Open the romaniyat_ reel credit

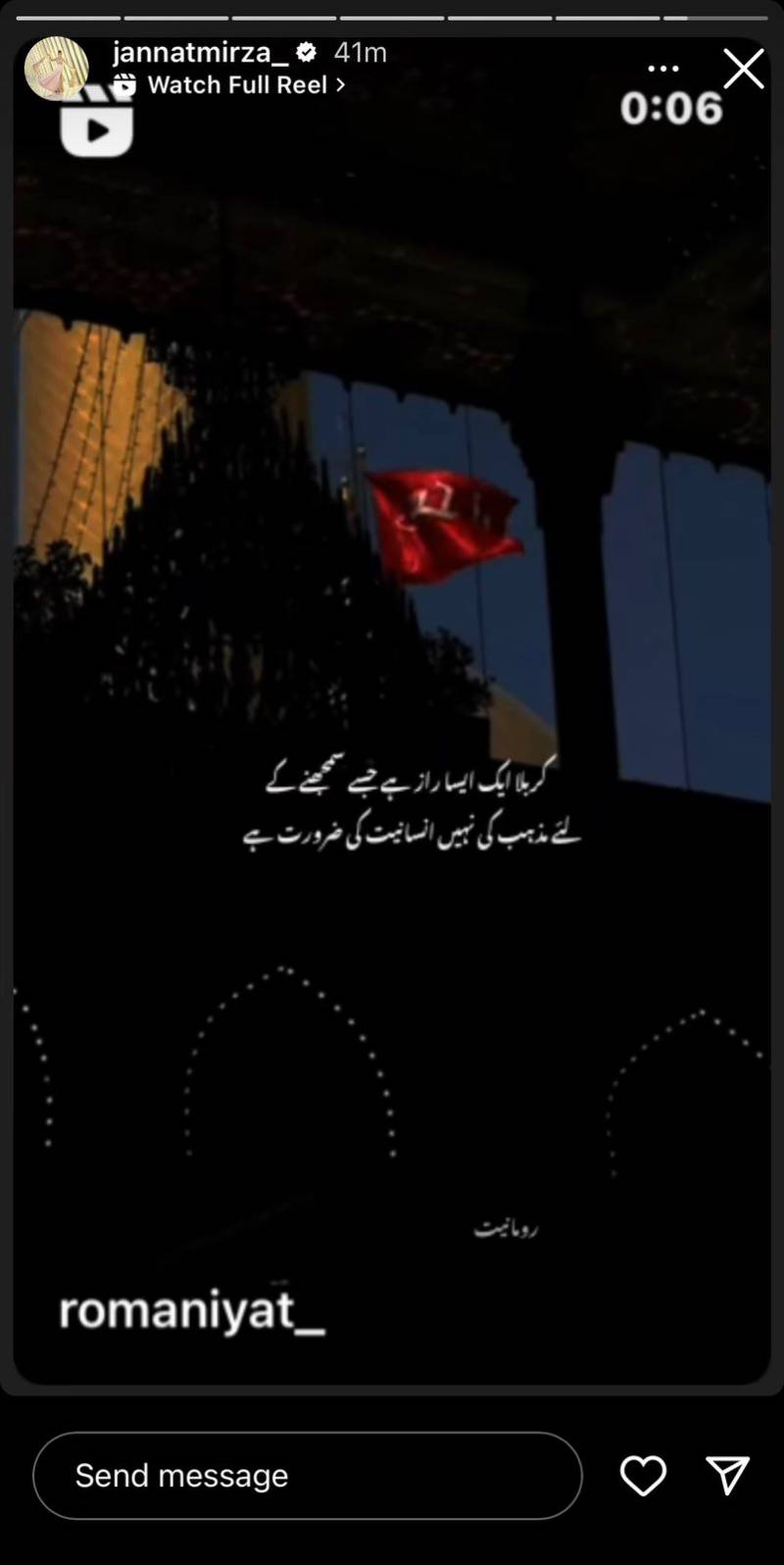click(192, 1311)
